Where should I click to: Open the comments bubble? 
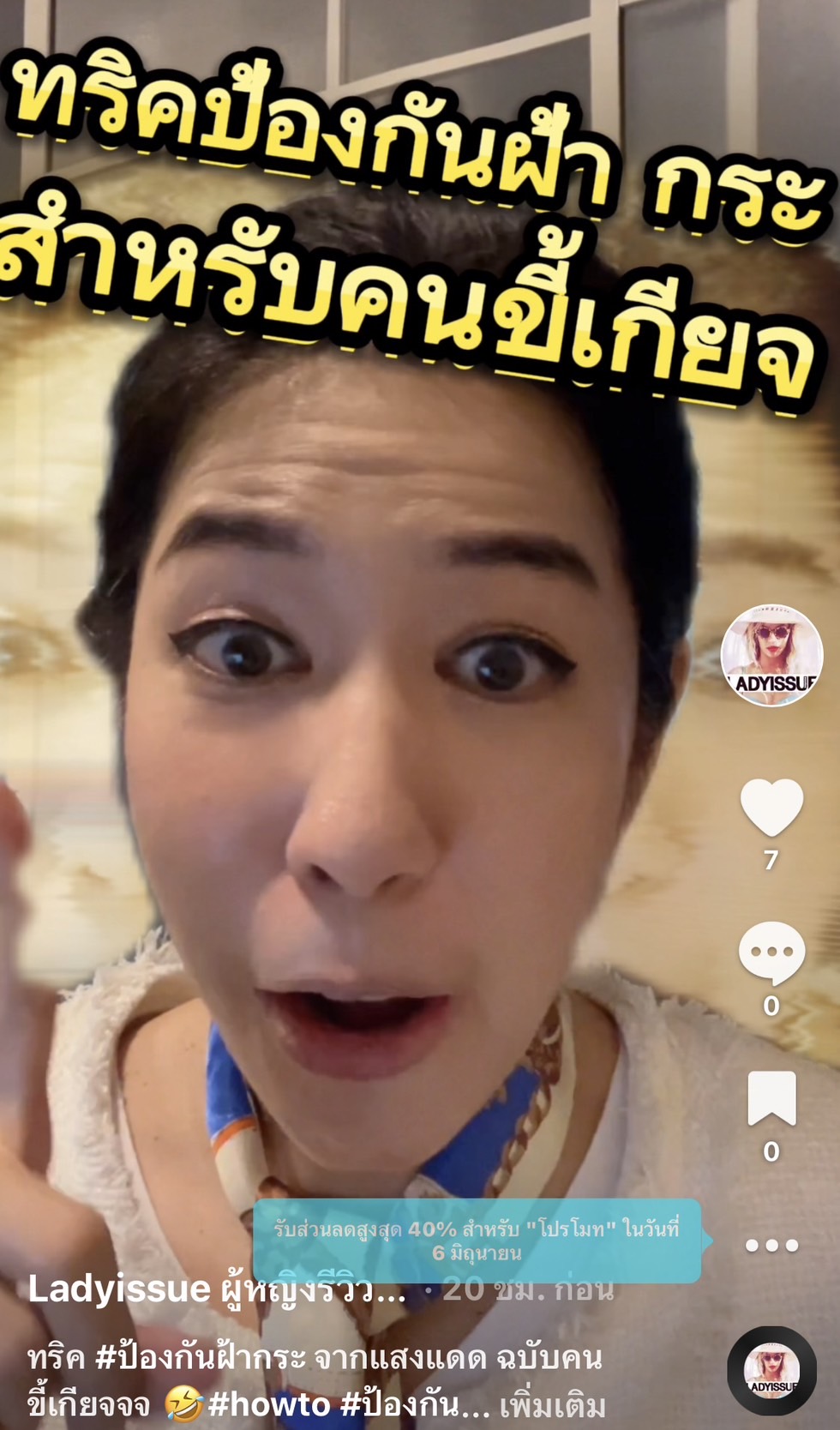coord(771,953)
